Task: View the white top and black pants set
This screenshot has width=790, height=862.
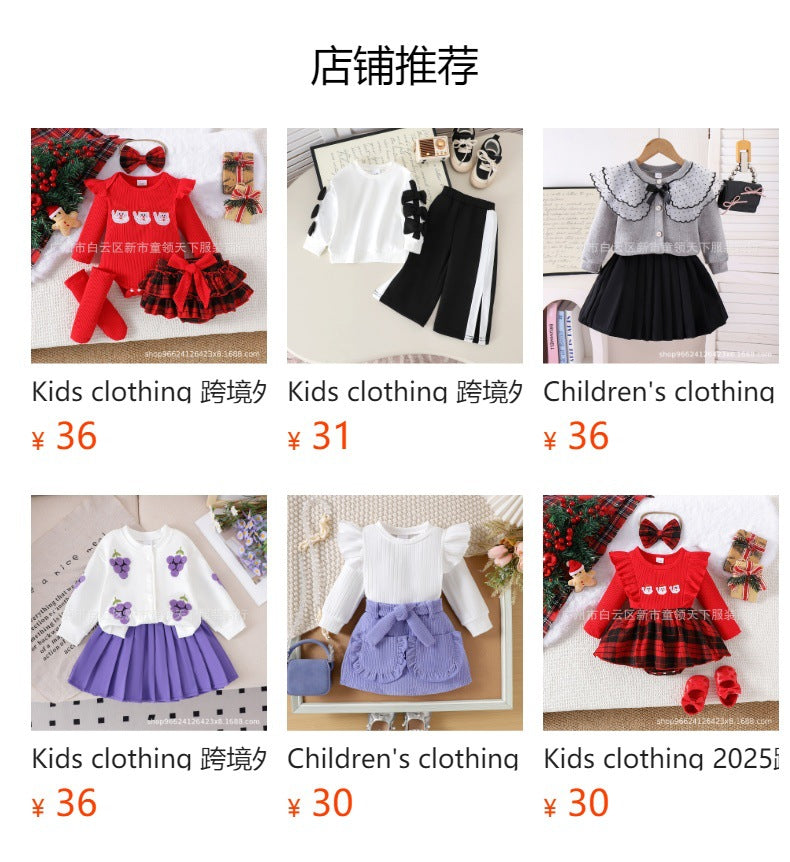Action: (404, 245)
